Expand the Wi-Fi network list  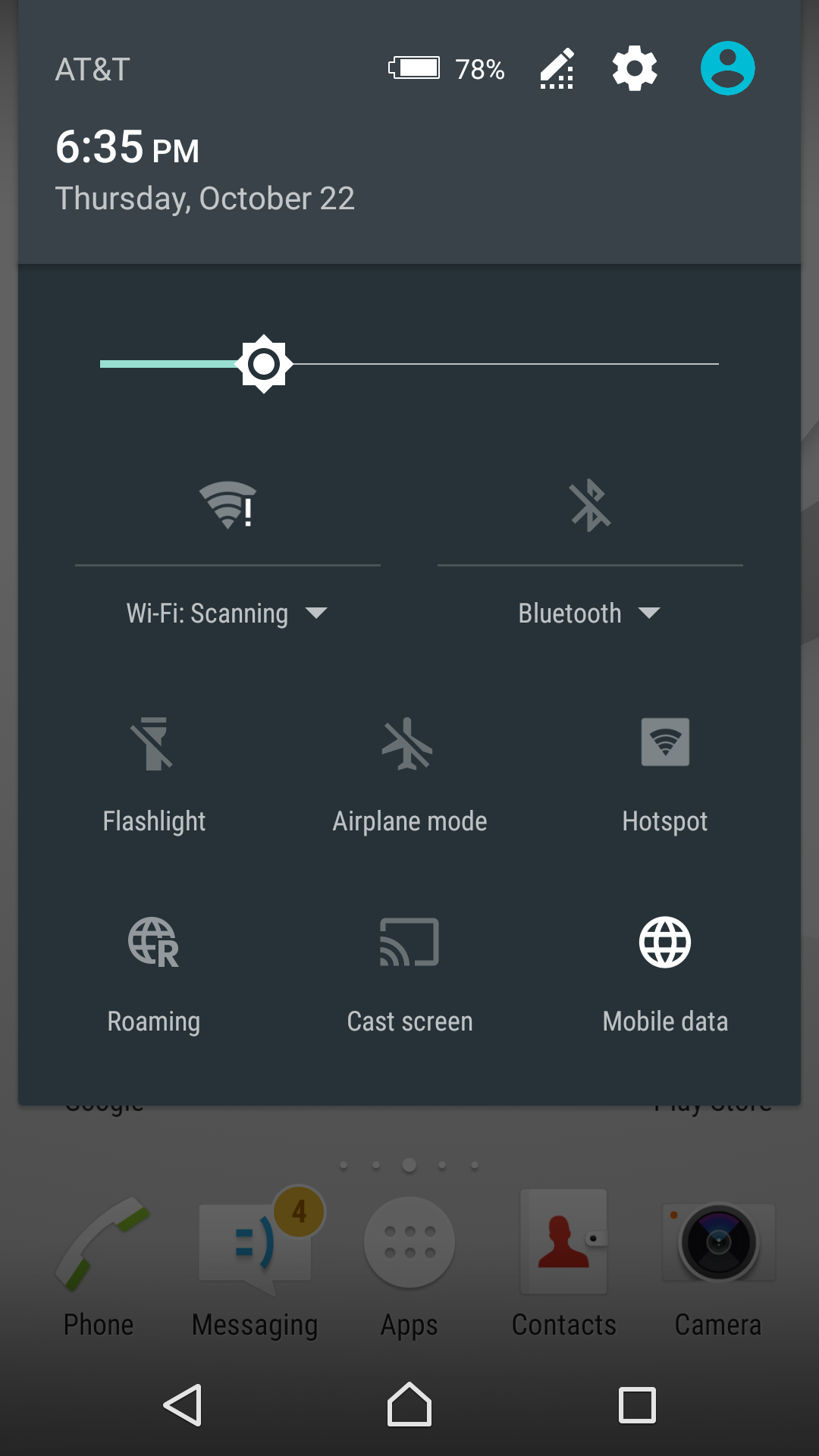(x=318, y=613)
